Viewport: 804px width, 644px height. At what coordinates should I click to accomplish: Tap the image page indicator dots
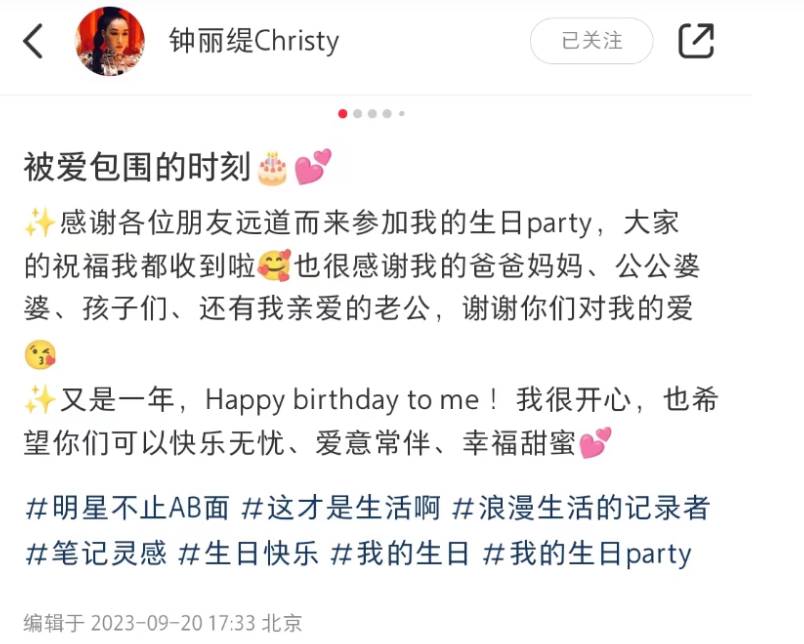[372, 114]
